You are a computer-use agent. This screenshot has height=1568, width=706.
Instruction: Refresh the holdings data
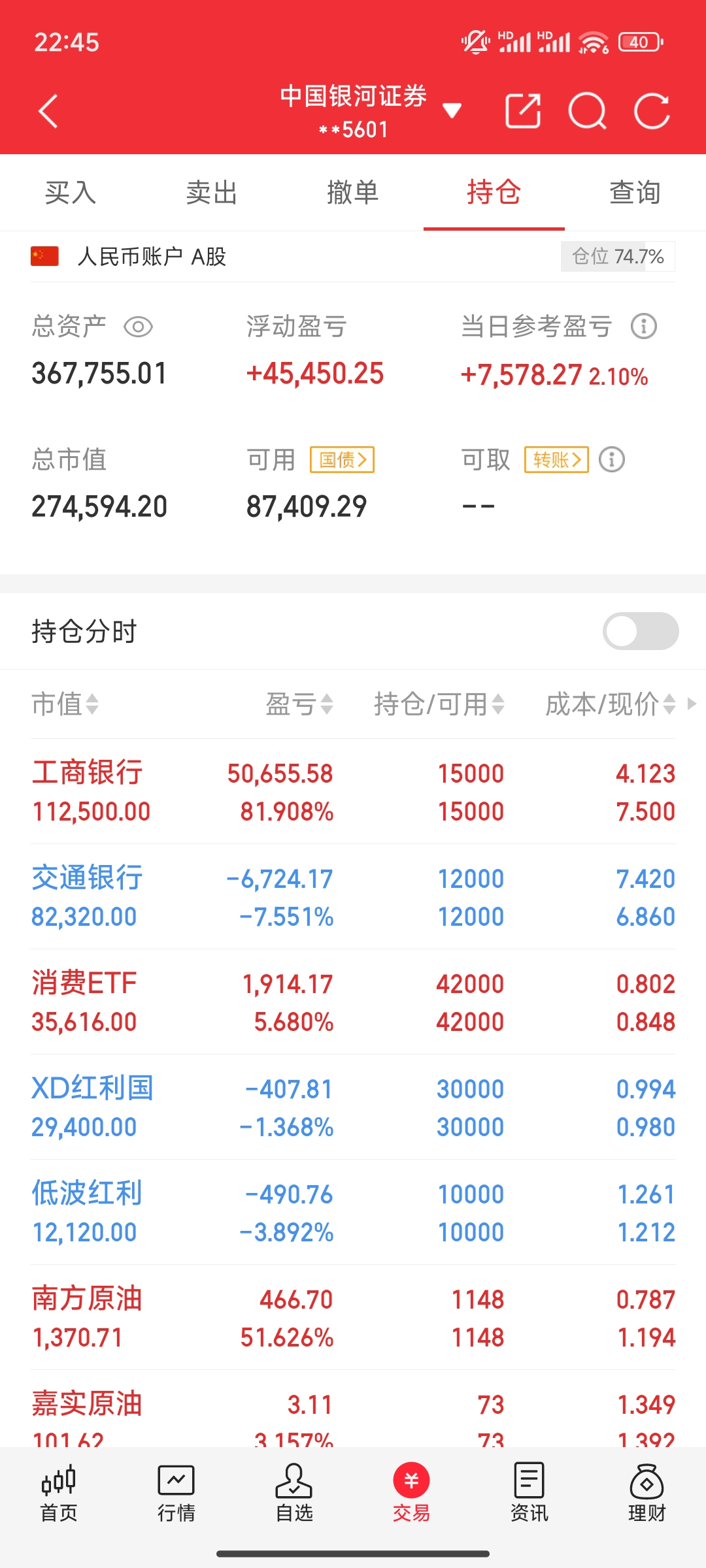pyautogui.click(x=652, y=111)
